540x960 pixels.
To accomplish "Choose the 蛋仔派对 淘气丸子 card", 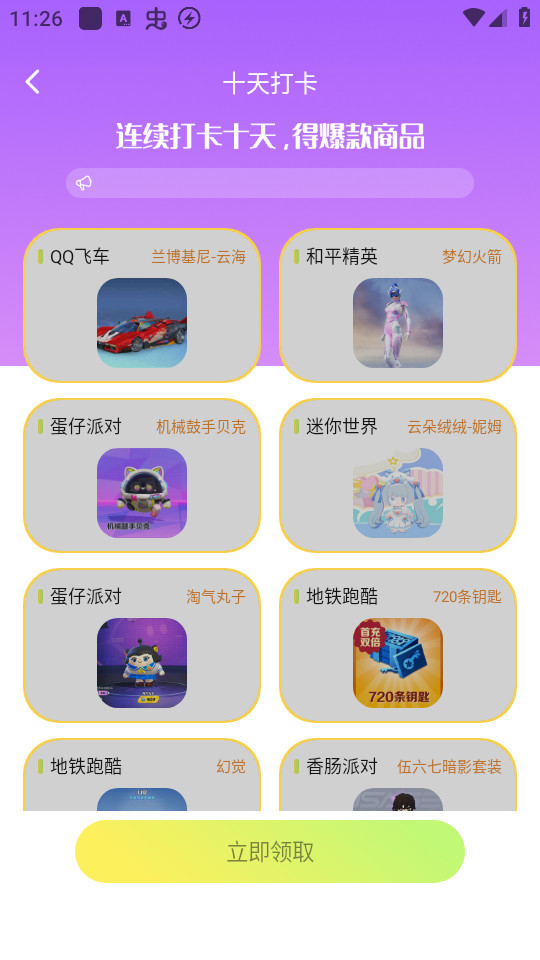I will pyautogui.click(x=142, y=645).
